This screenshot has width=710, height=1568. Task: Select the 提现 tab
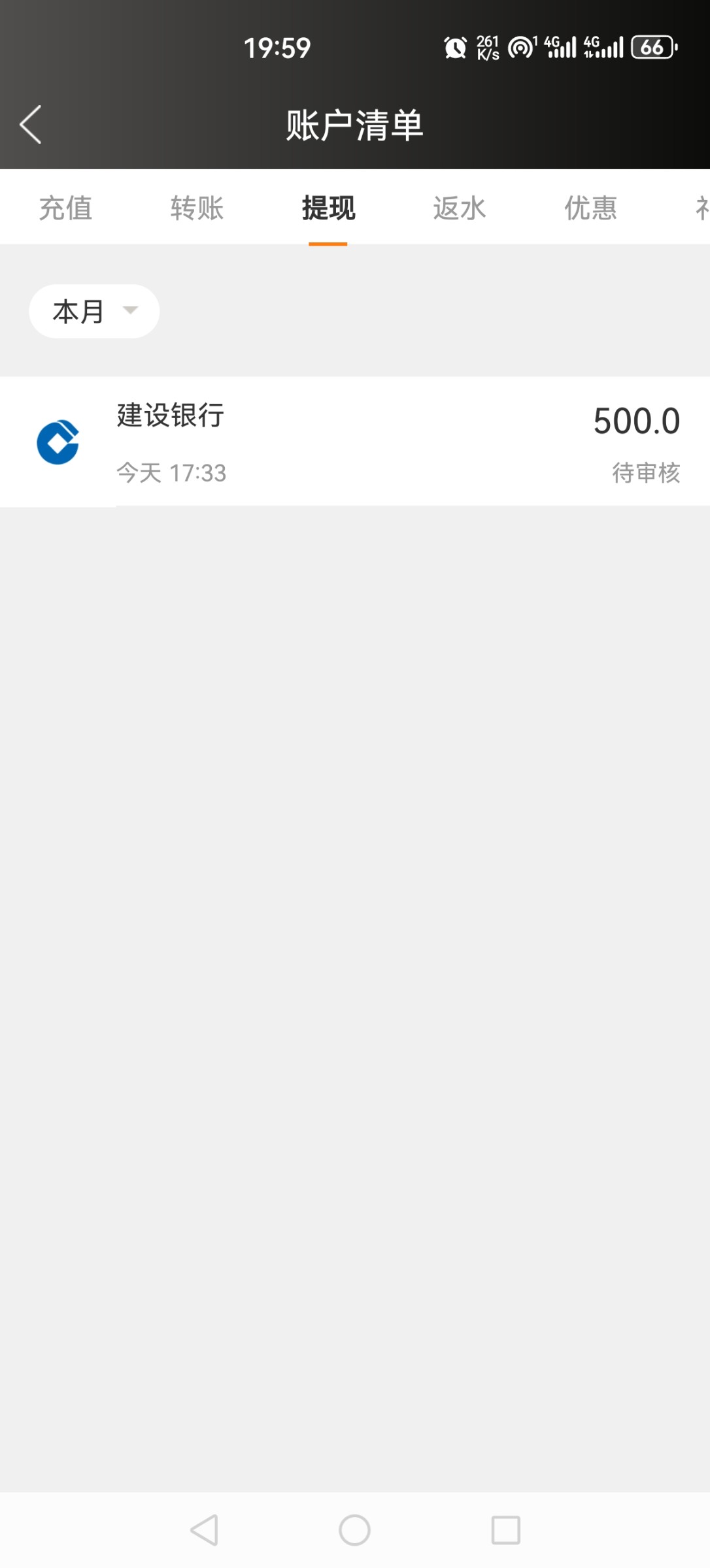coord(328,208)
